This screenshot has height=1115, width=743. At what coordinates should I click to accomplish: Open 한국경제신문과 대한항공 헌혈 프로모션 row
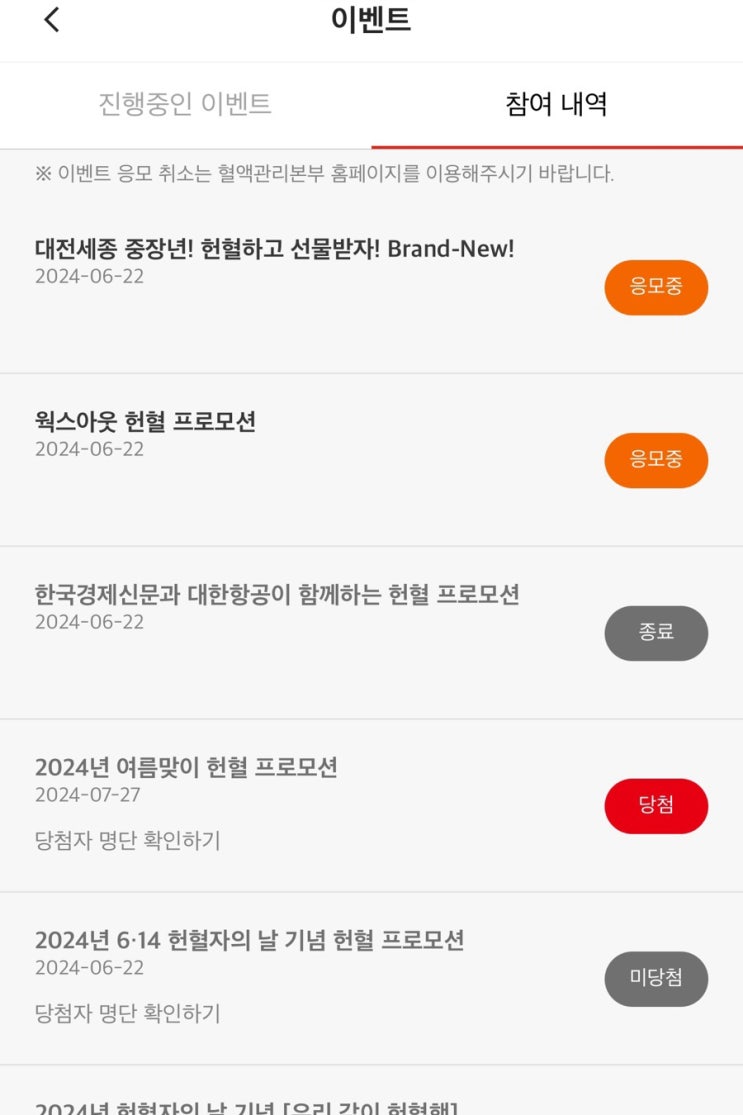(371, 633)
